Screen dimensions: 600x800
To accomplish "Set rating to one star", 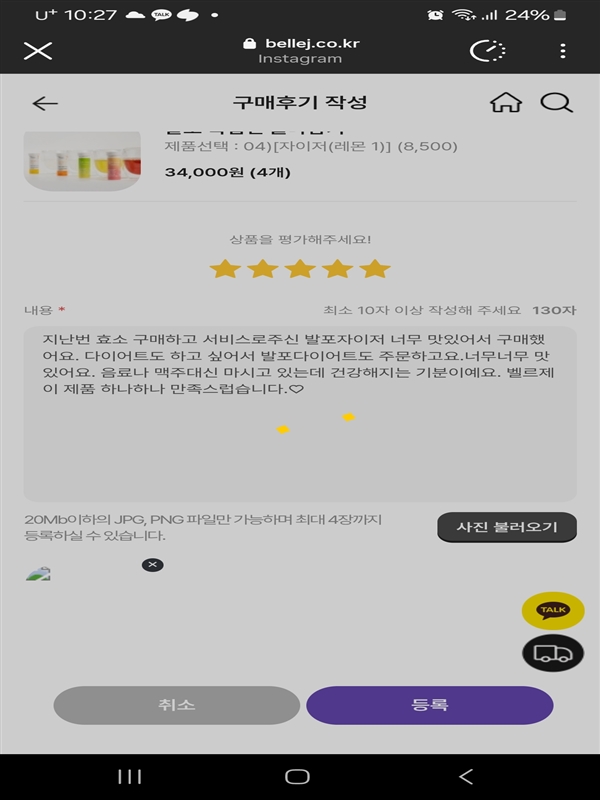I will click(225, 269).
